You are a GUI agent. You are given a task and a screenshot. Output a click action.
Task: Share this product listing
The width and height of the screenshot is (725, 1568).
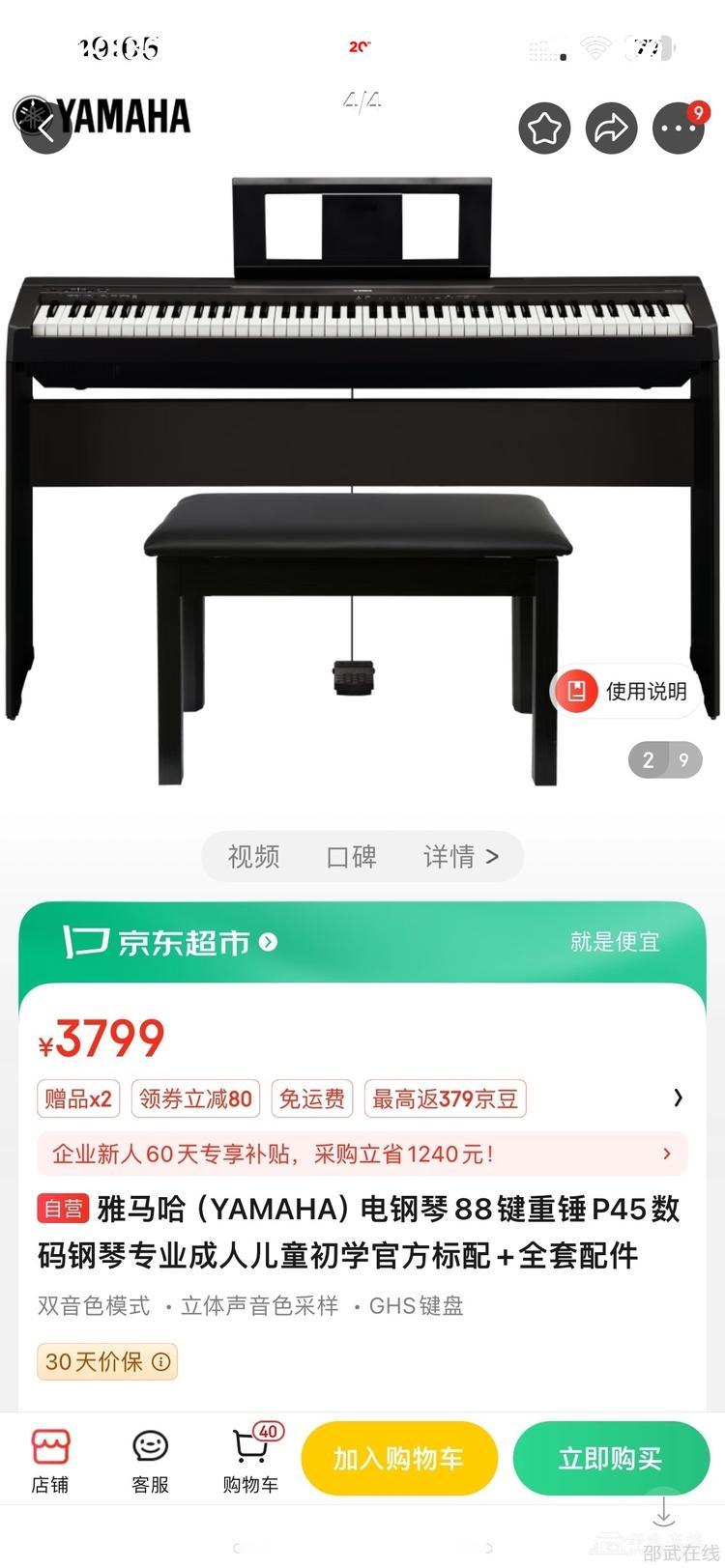pyautogui.click(x=611, y=128)
